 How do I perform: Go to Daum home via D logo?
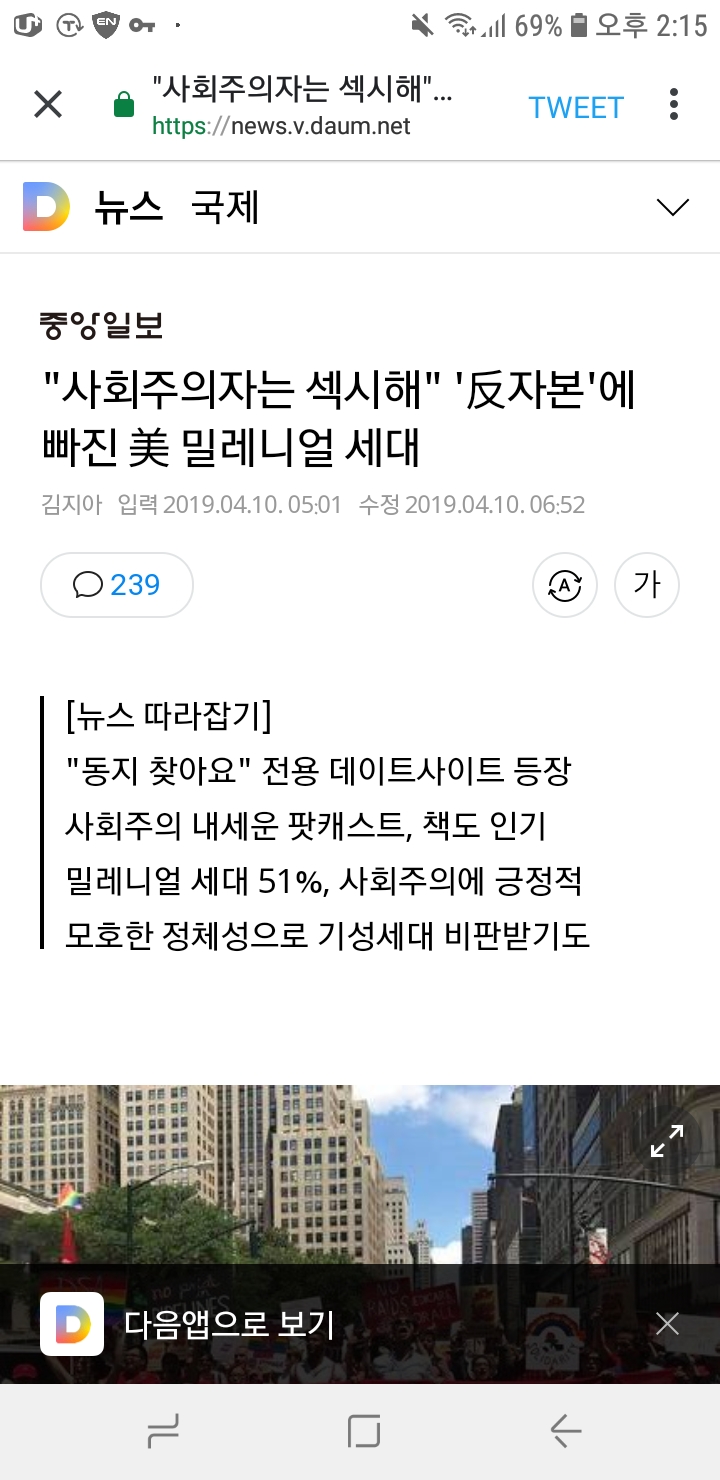point(46,207)
